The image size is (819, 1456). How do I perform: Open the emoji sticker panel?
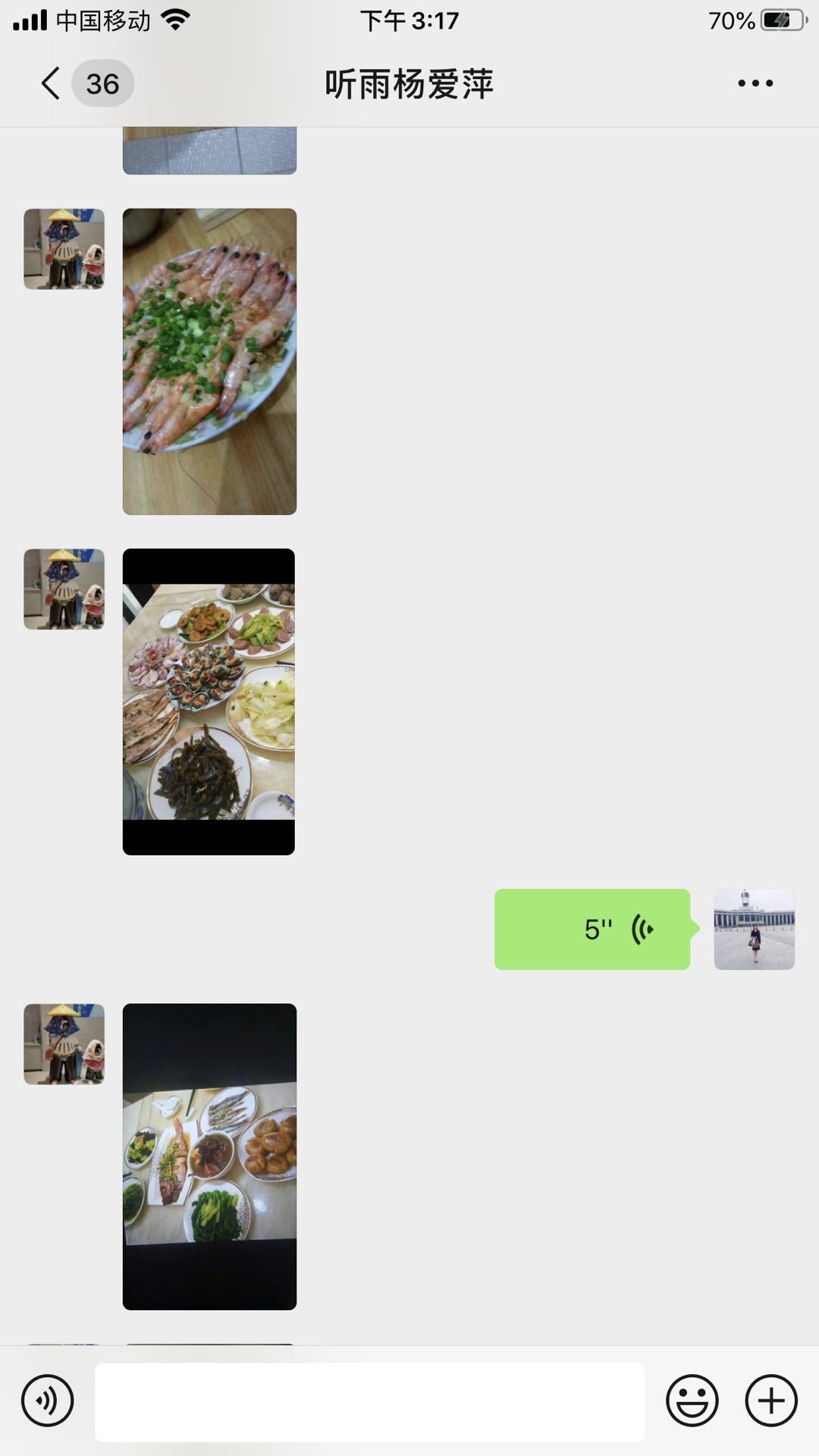click(x=692, y=1401)
